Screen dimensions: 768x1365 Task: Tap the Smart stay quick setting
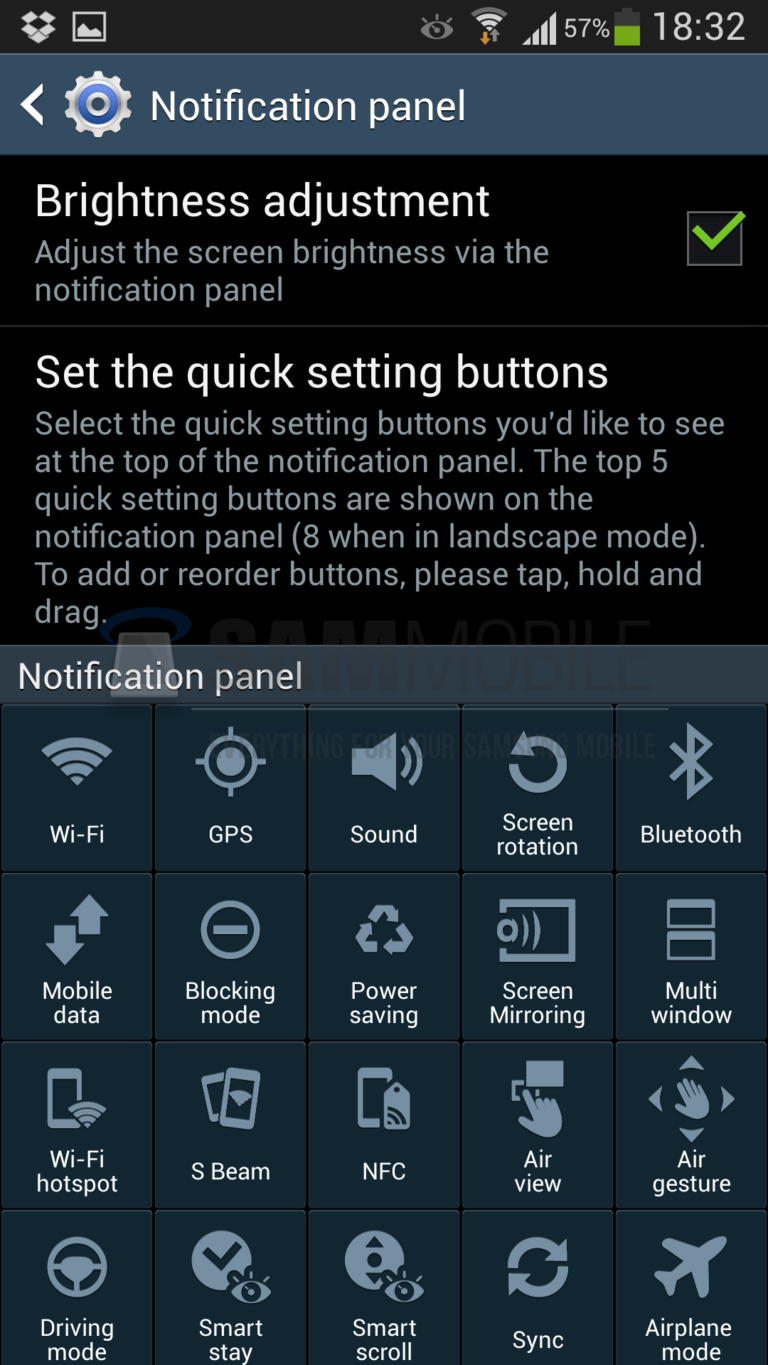(230, 1290)
